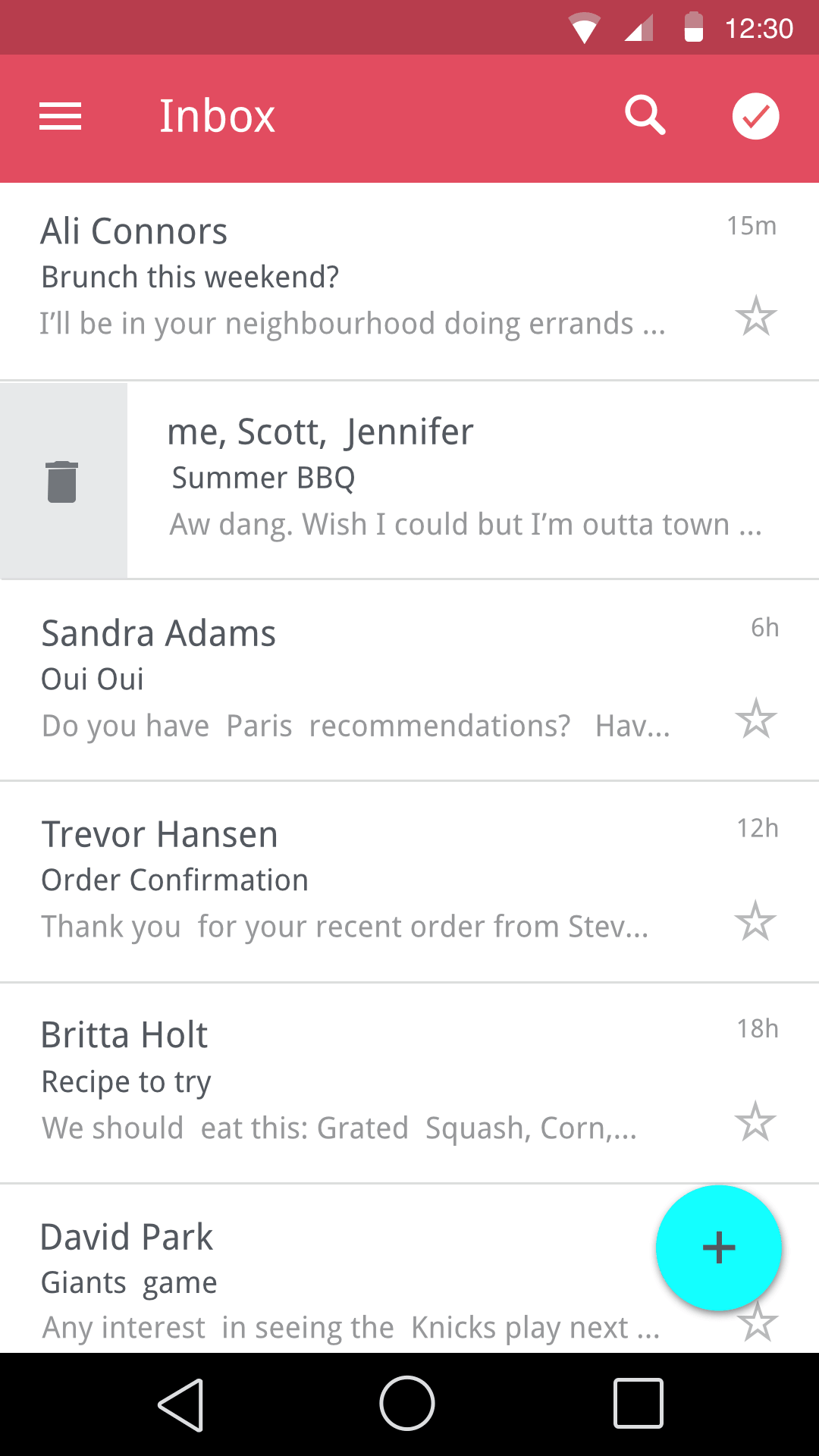Delete the Summer BBQ thread via trash icon
The image size is (819, 1456).
[x=62, y=482]
